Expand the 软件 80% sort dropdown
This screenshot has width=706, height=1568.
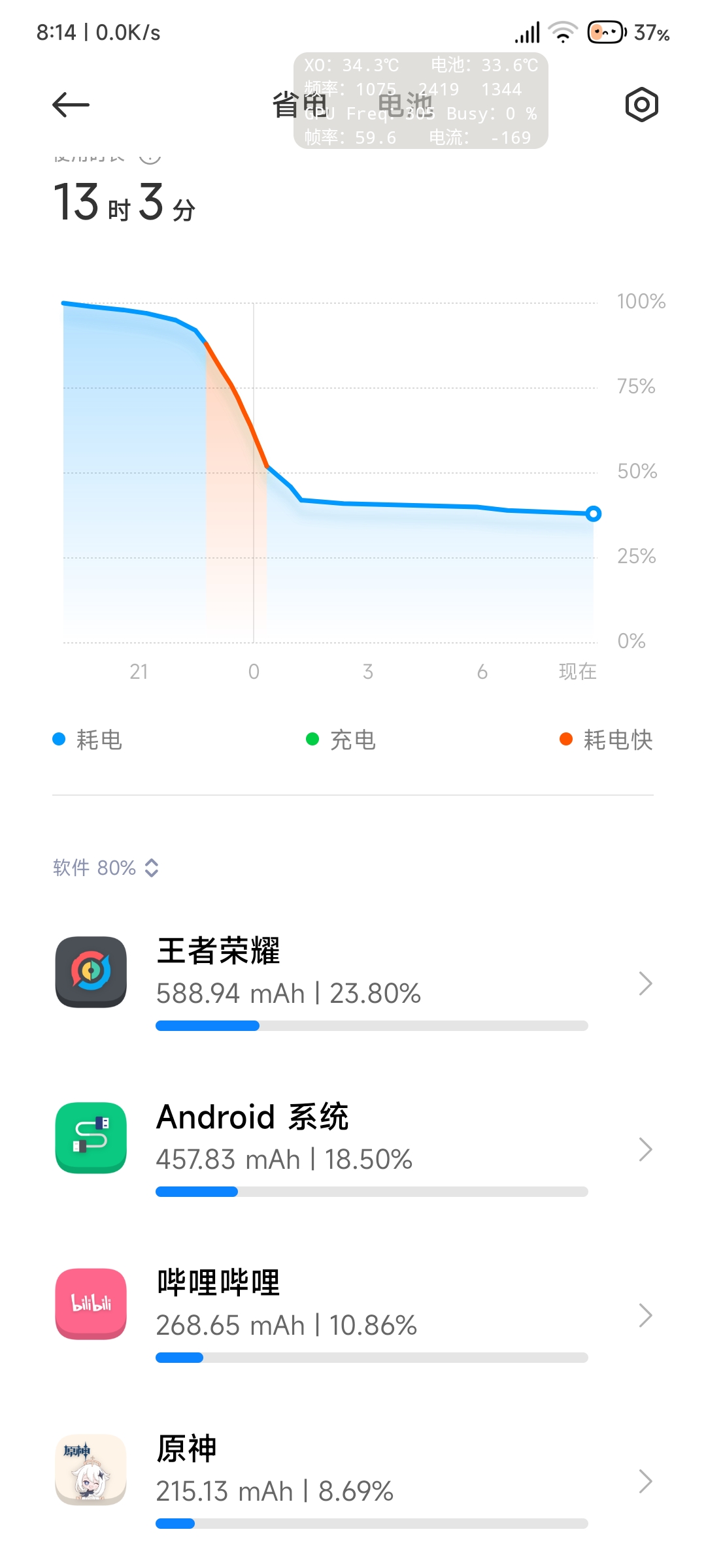[106, 868]
